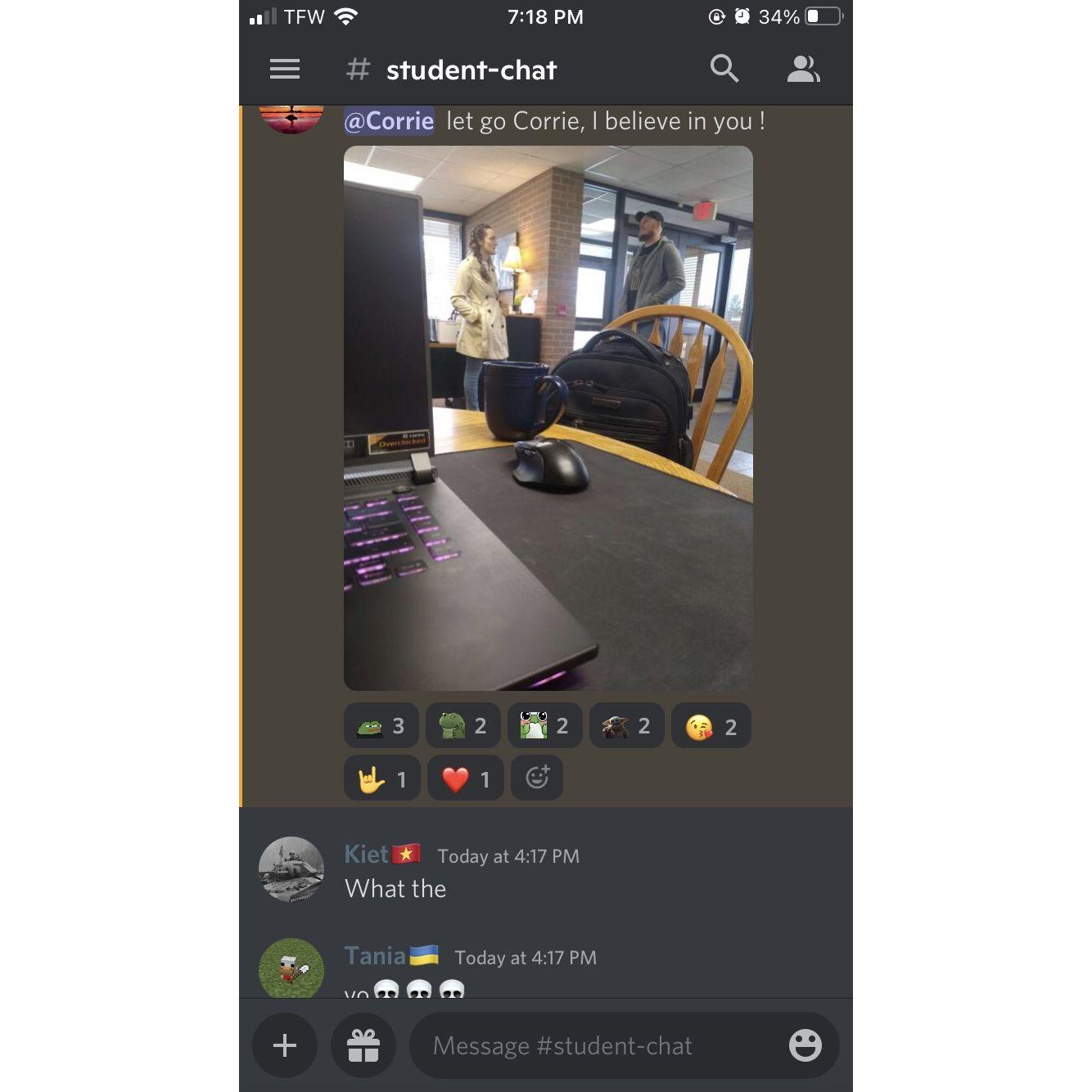Focus the Message #student-chat field
Viewport: 1092px width, 1092px height.
tap(589, 1045)
